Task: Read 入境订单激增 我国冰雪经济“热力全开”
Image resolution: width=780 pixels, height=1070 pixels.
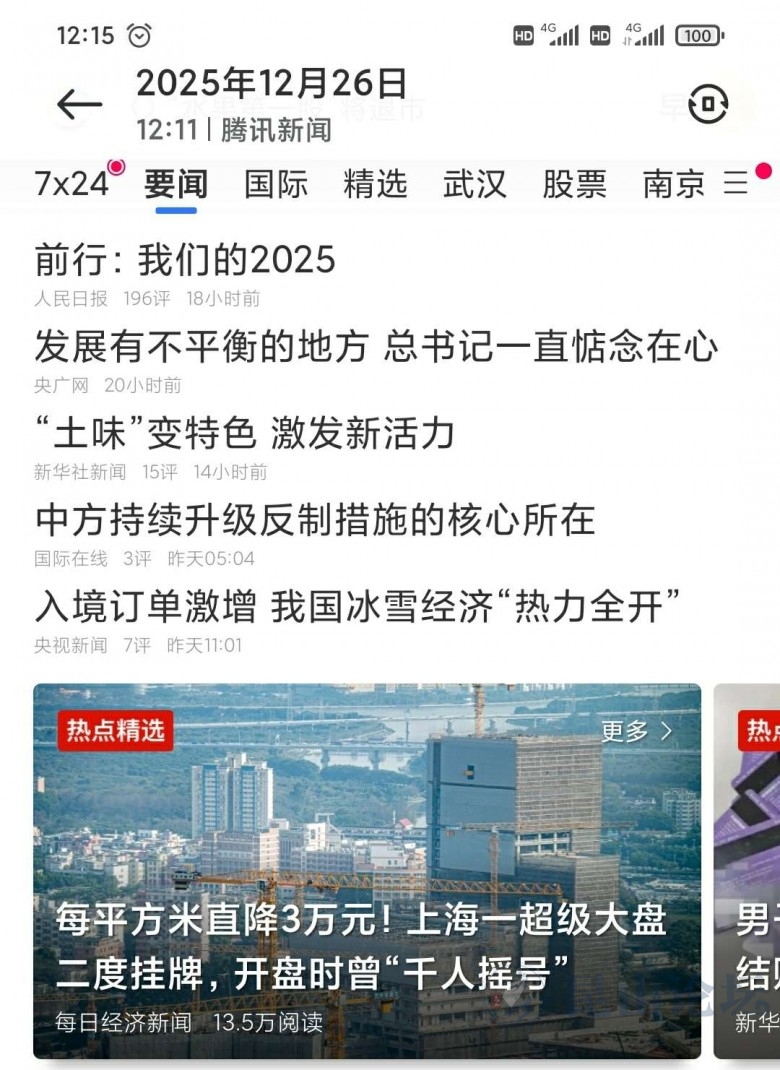Action: (x=358, y=606)
